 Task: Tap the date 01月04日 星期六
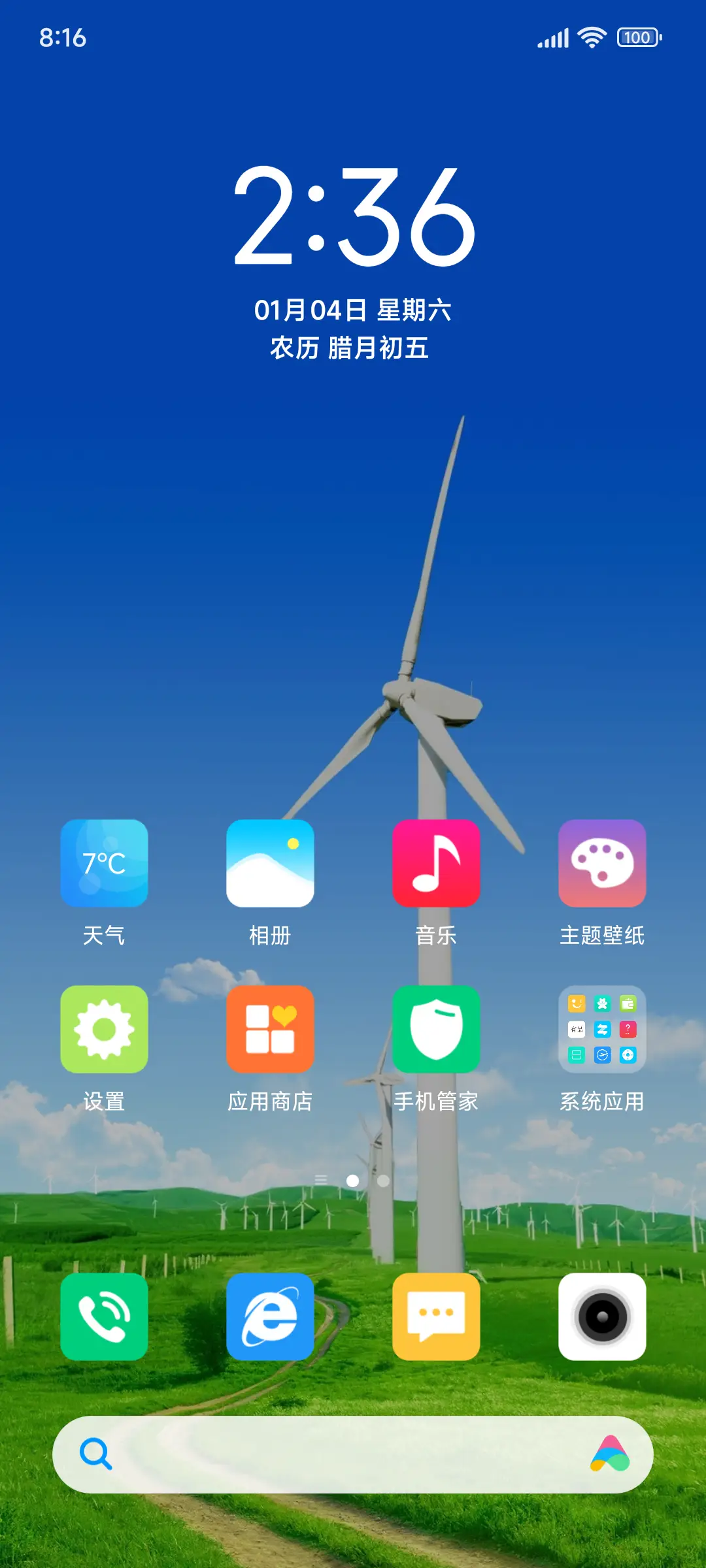click(x=353, y=309)
